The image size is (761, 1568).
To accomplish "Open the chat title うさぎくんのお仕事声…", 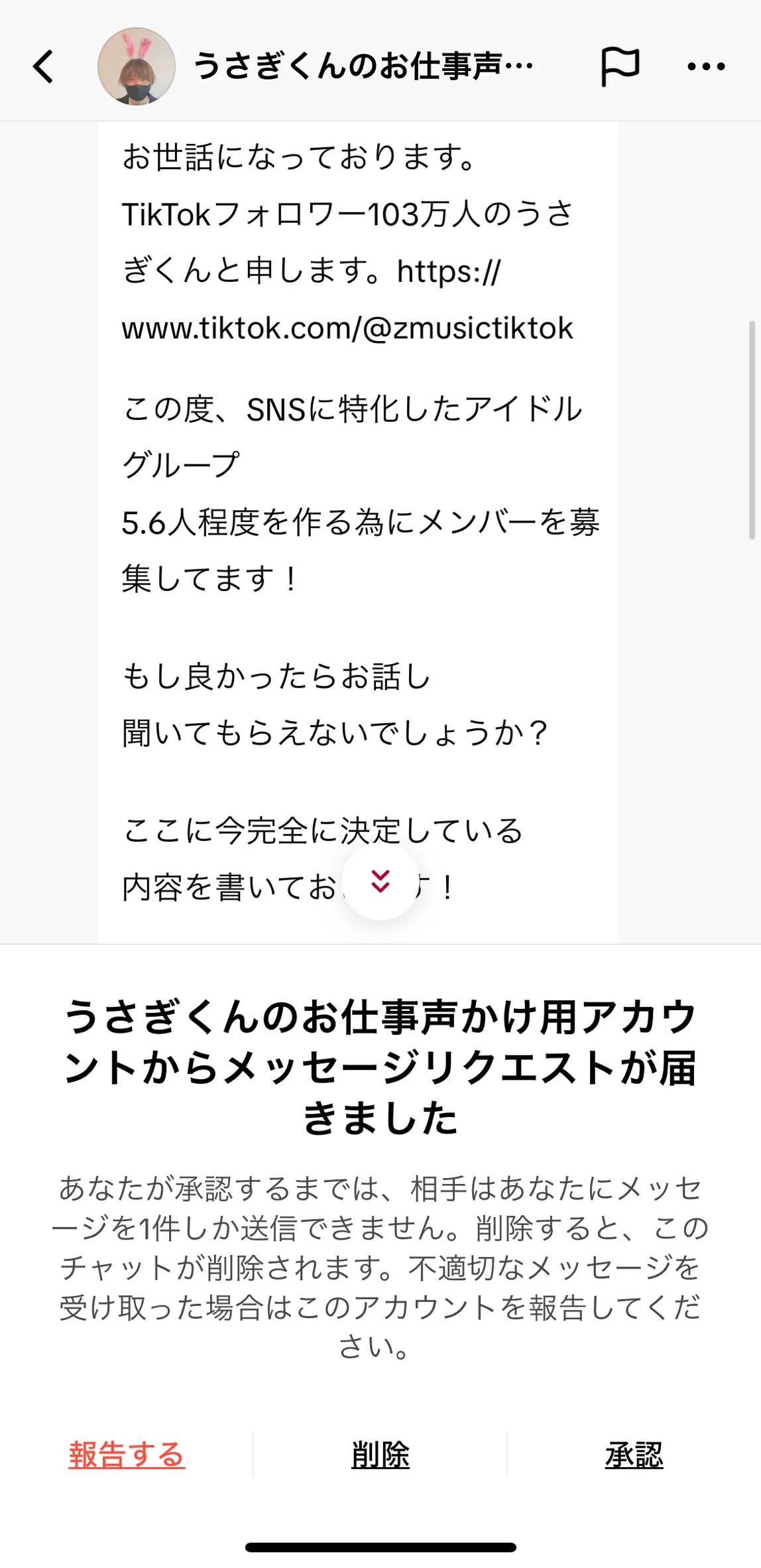I will (363, 66).
